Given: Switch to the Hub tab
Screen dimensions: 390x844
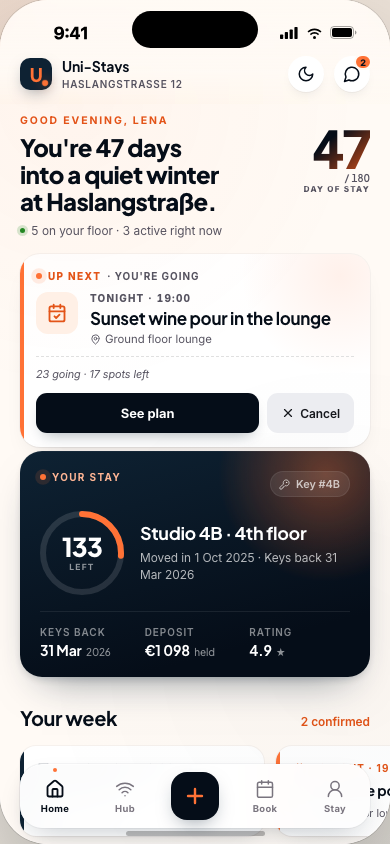Looking at the screenshot, I should (125, 797).
